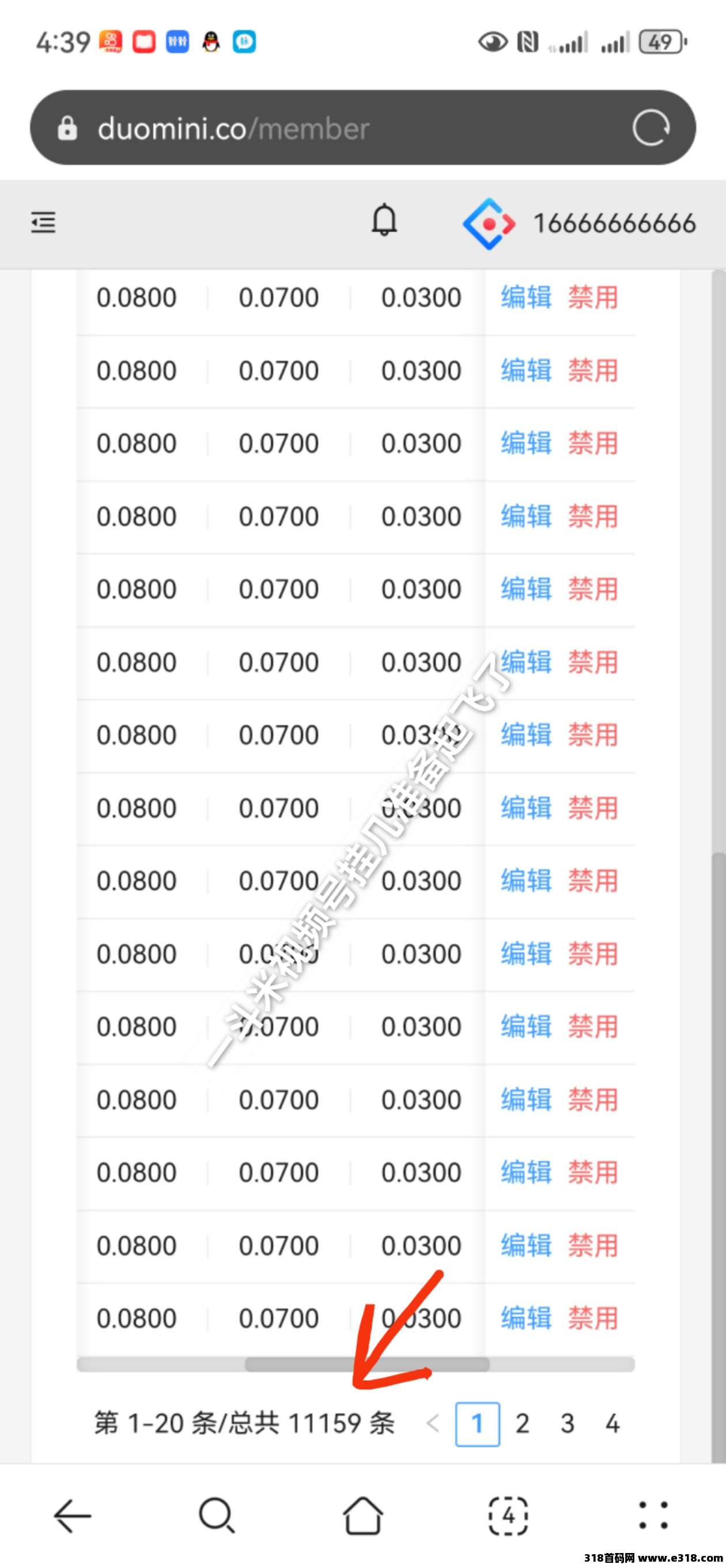Tap the table's horizontal scrollbar
726x1568 pixels.
pyautogui.click(x=356, y=1364)
